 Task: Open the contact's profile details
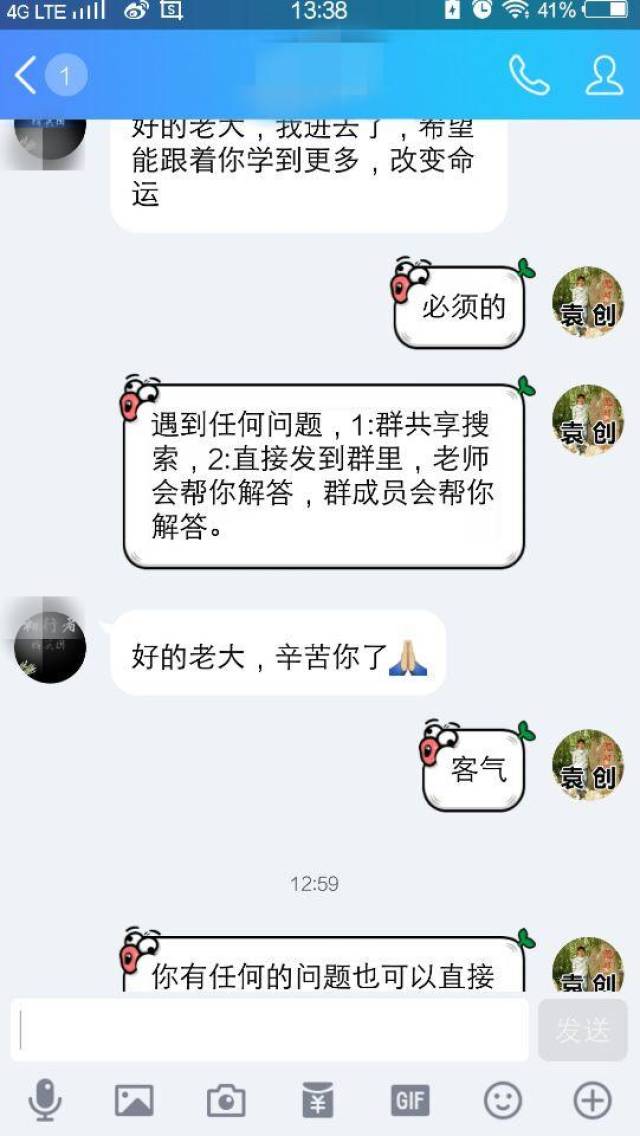click(603, 75)
